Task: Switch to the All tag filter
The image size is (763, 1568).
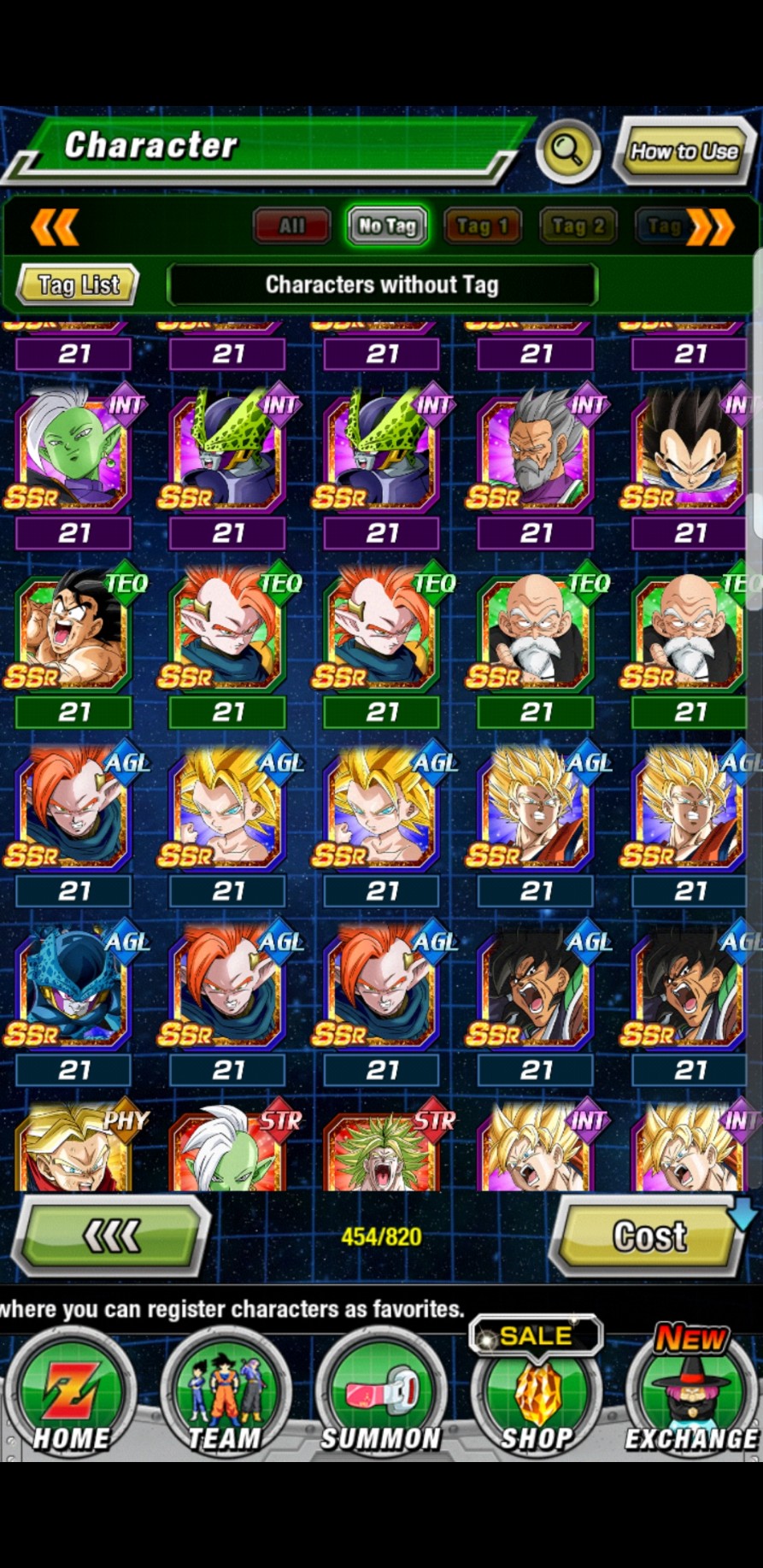Action: click(291, 226)
